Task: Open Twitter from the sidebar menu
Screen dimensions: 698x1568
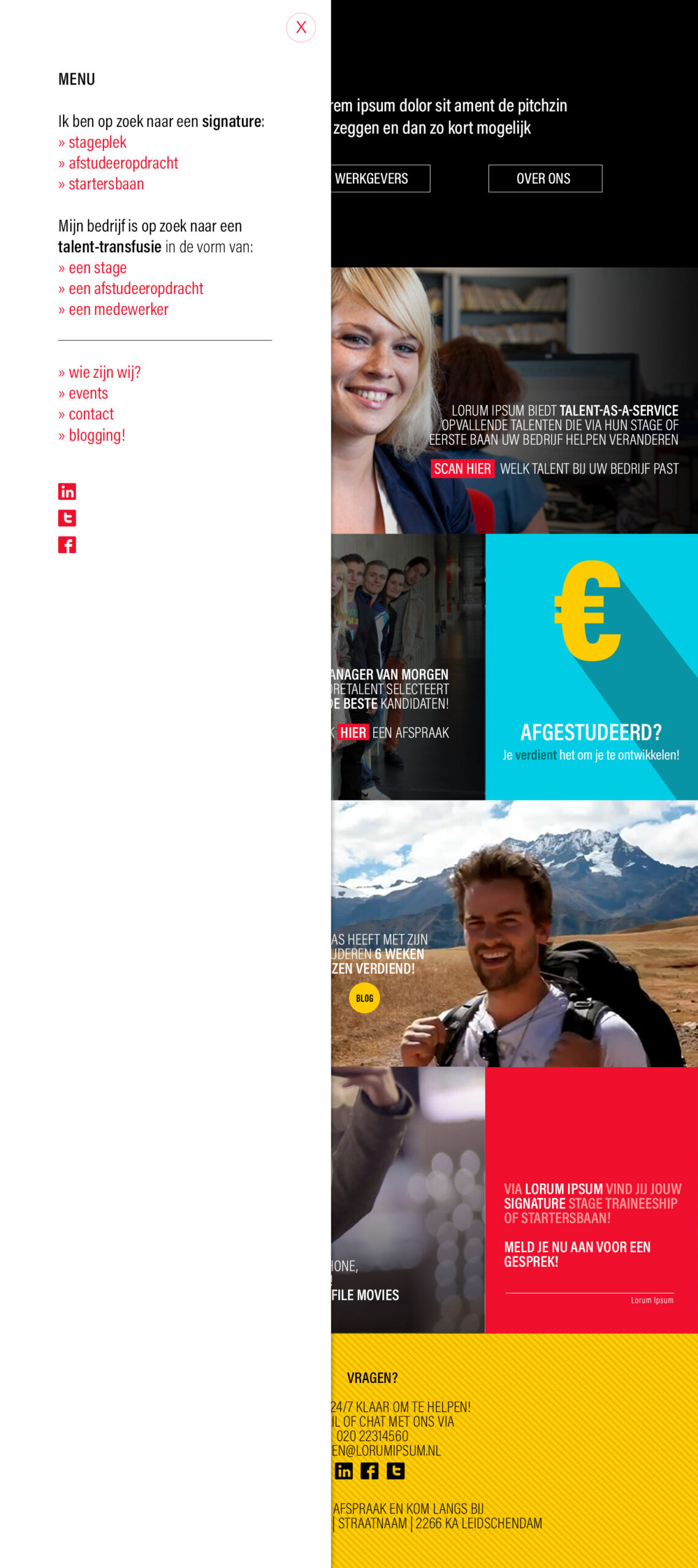Action: pyautogui.click(x=67, y=518)
